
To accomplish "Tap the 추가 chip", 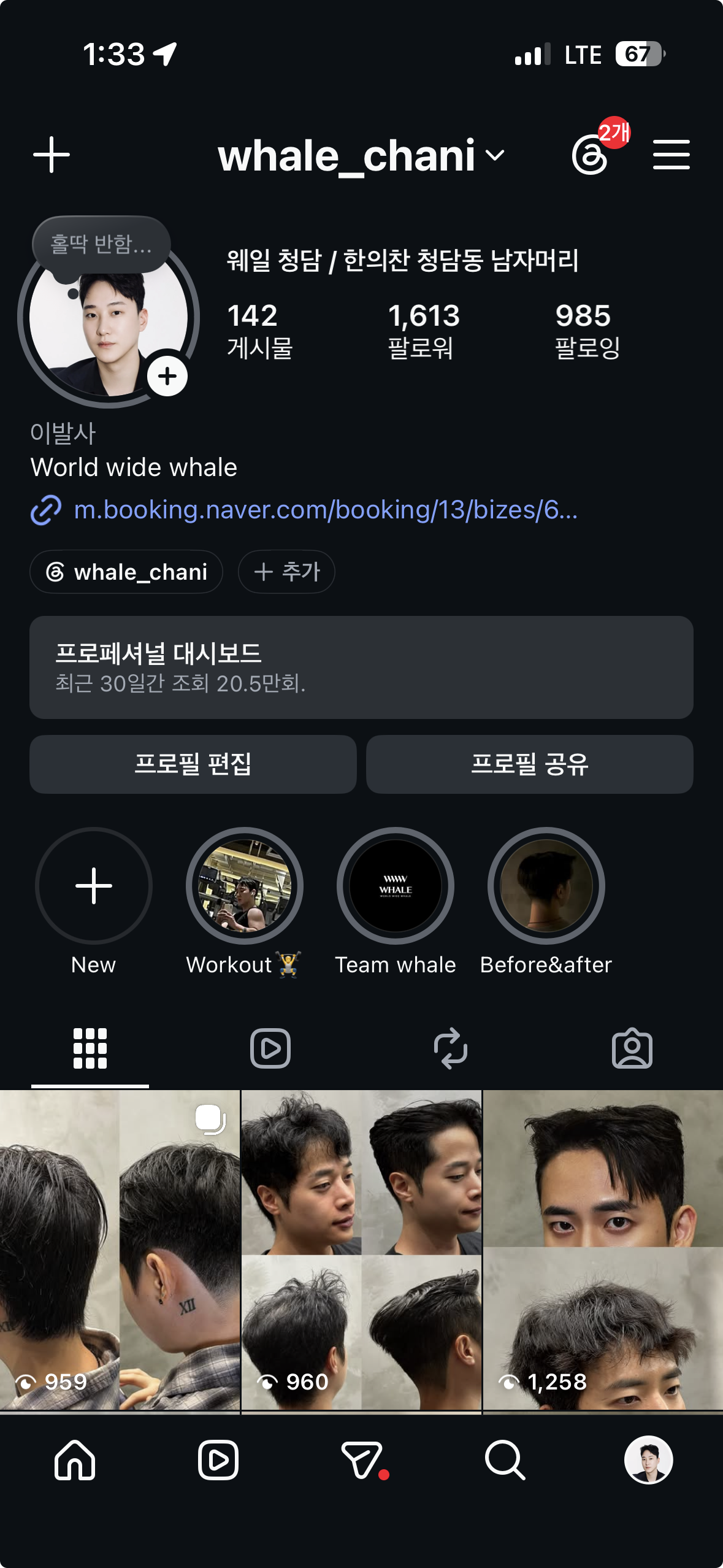I will pyautogui.click(x=286, y=572).
